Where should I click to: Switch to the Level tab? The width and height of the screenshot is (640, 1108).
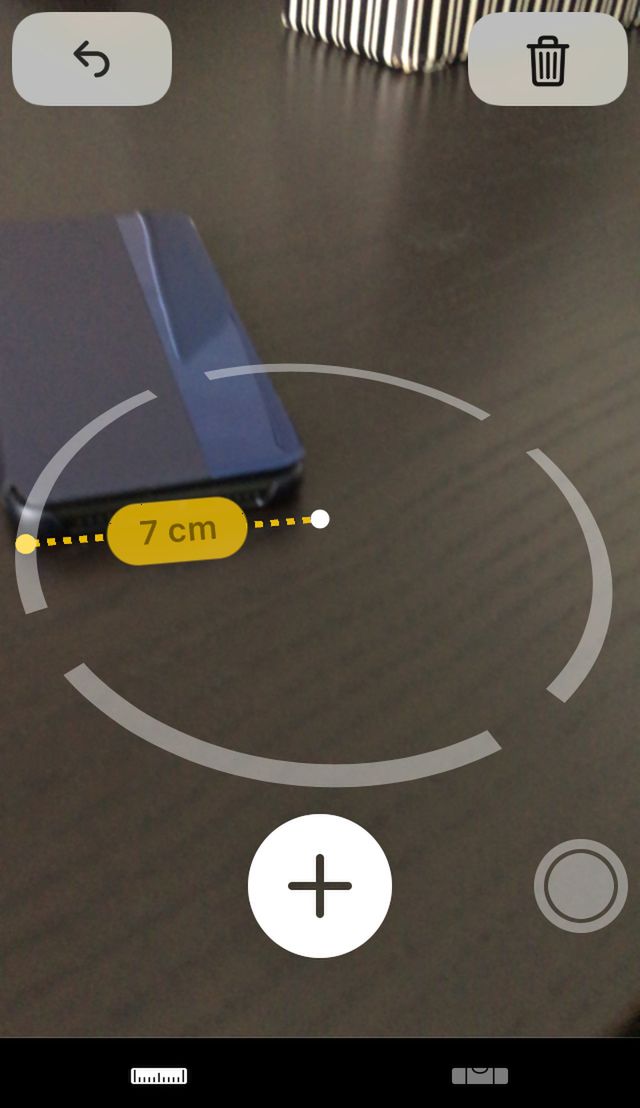(480, 1075)
